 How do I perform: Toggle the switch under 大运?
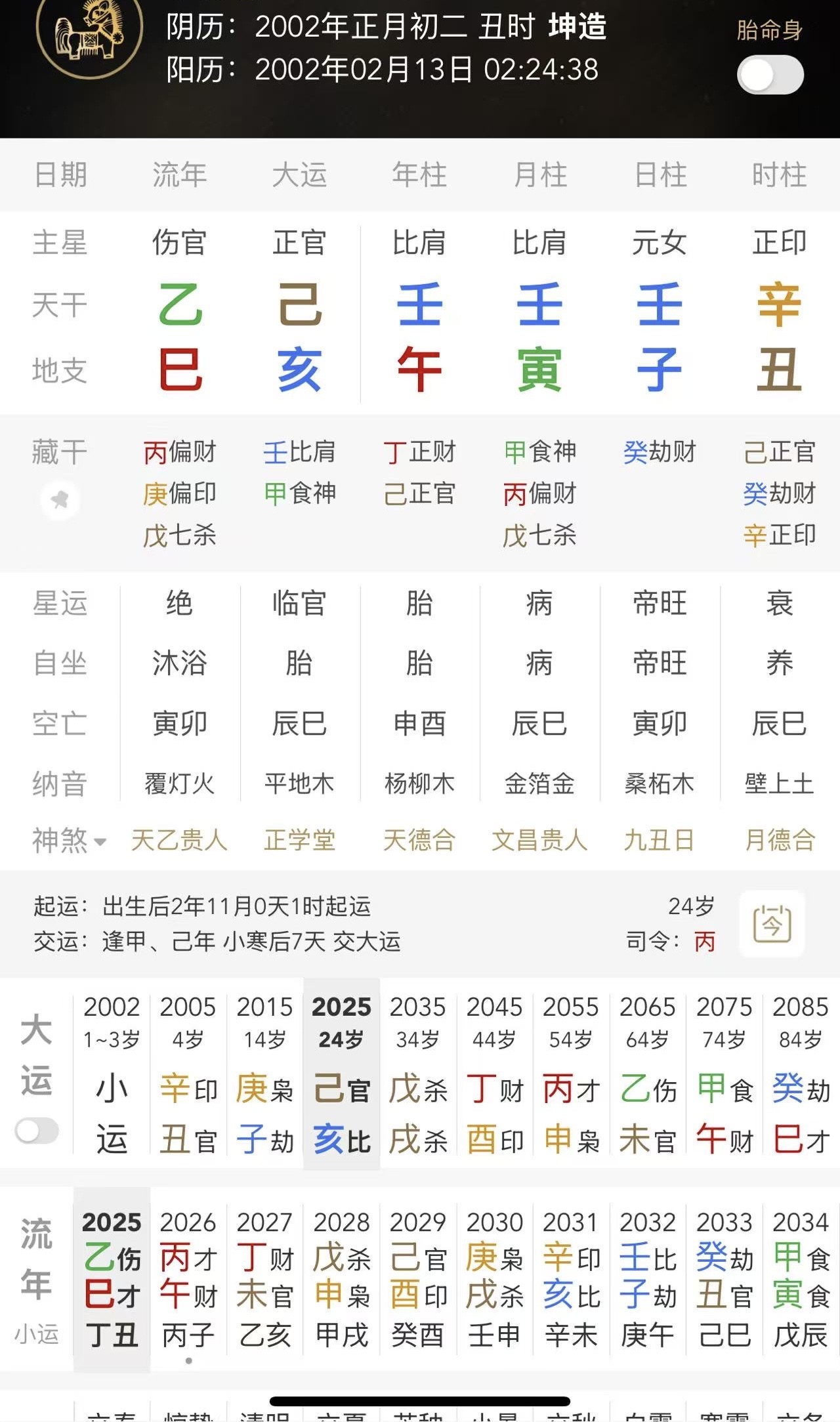(x=37, y=1131)
